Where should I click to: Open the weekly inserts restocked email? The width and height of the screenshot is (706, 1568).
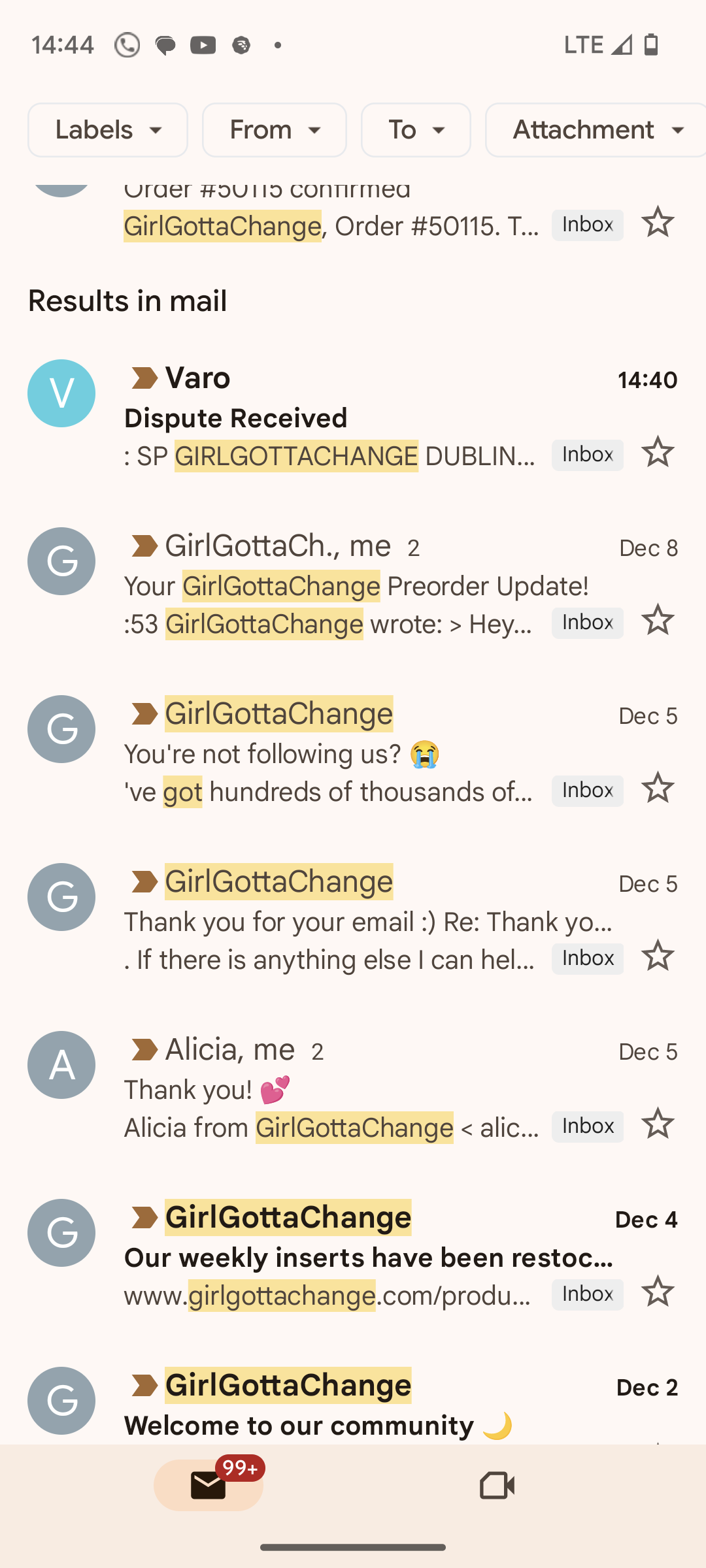(353, 1258)
